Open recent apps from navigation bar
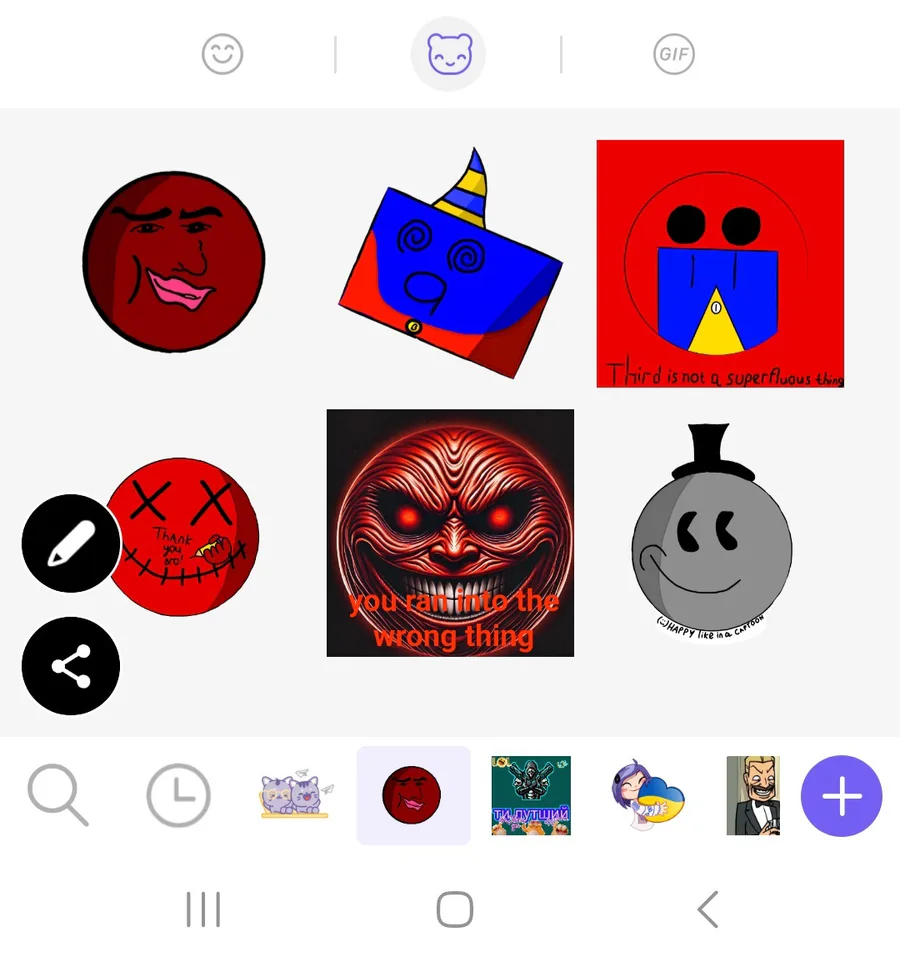The width and height of the screenshot is (900, 967). pyautogui.click(x=203, y=910)
